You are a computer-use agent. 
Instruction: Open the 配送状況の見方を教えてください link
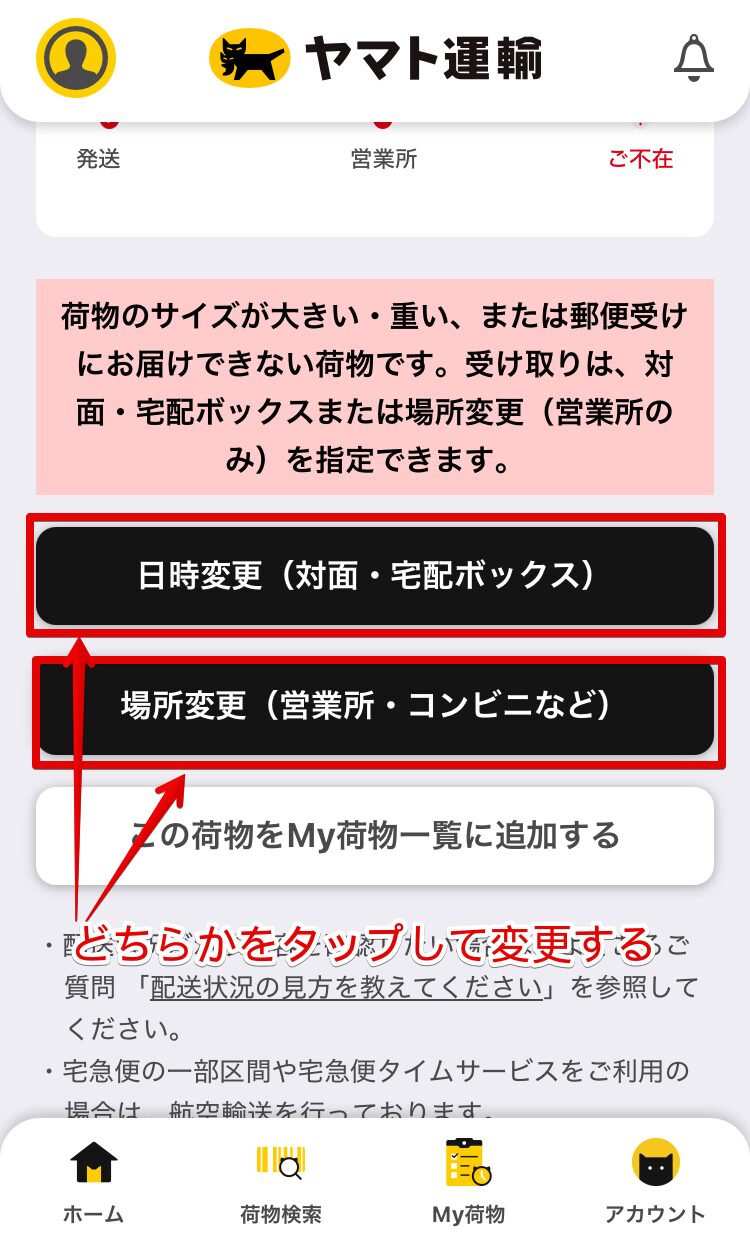click(x=347, y=988)
